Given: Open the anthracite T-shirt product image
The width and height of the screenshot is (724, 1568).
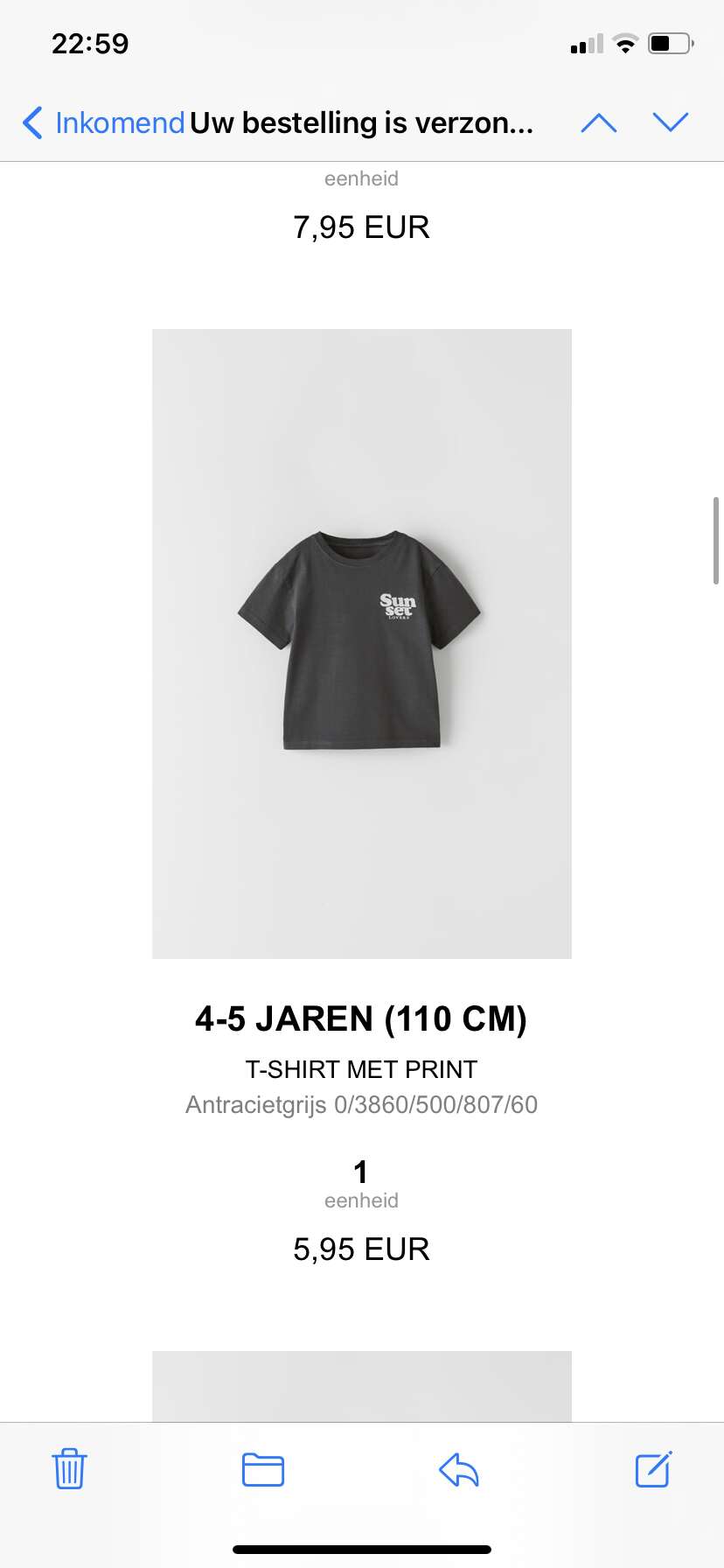Looking at the screenshot, I should pyautogui.click(x=362, y=644).
